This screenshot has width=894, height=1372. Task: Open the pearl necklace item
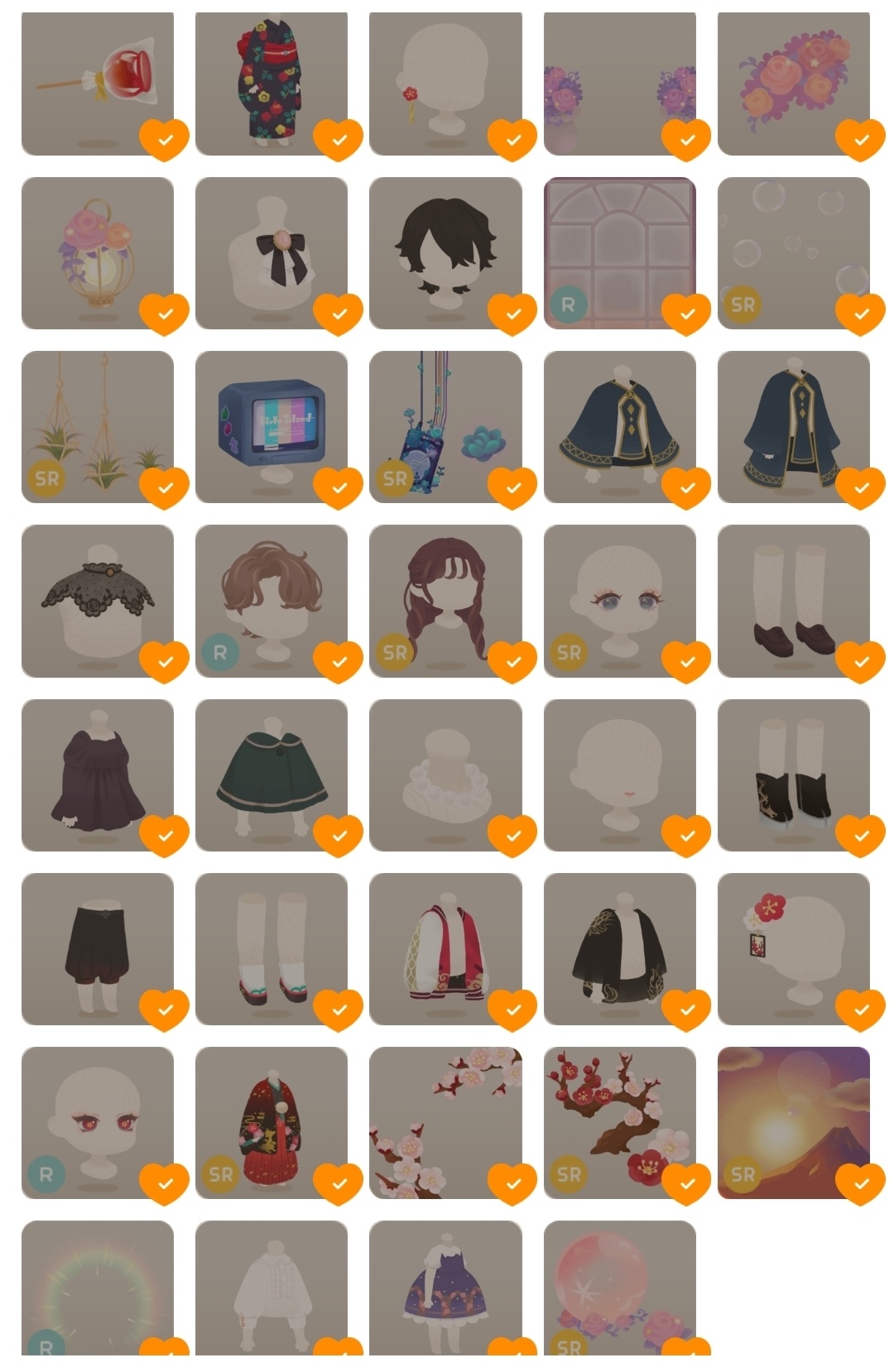pos(445,775)
